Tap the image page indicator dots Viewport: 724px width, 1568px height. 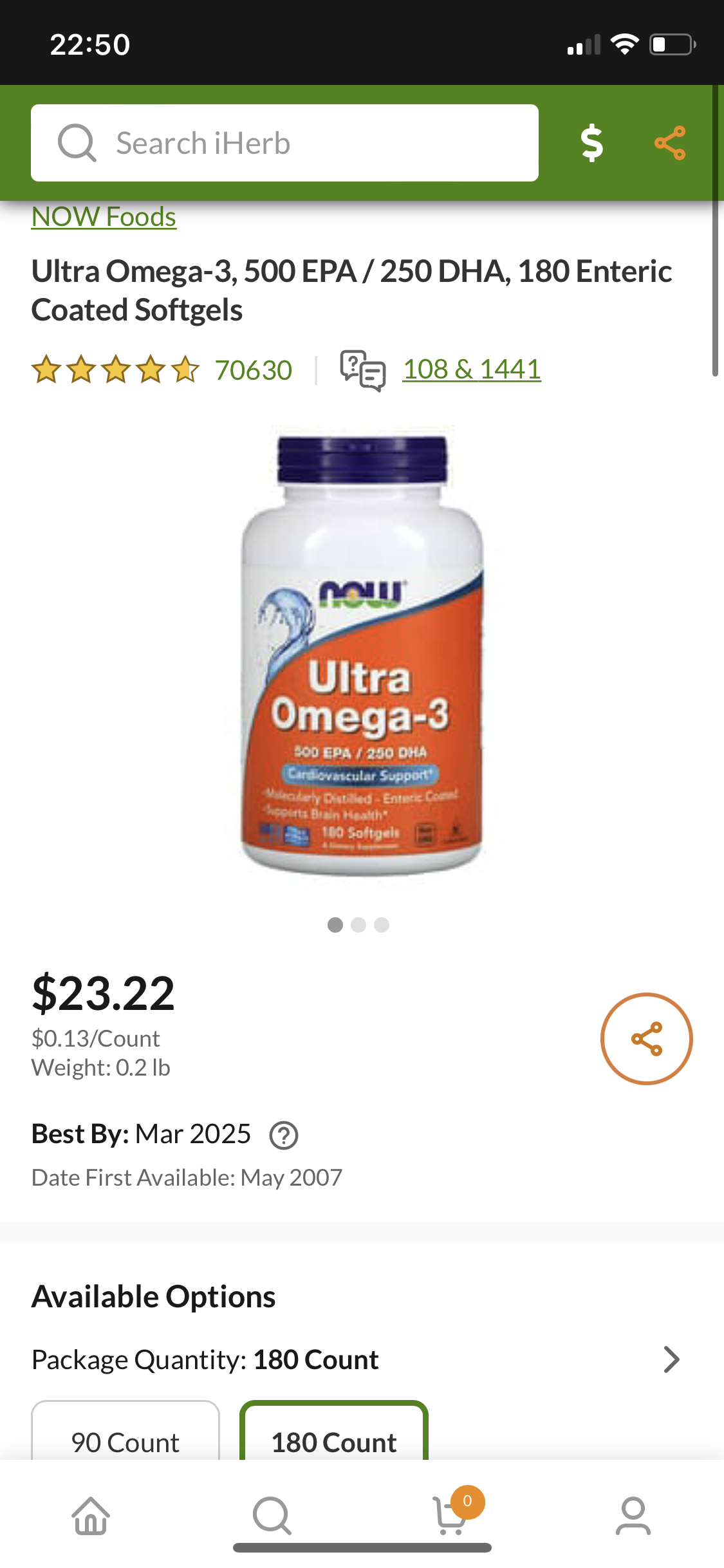(x=358, y=925)
